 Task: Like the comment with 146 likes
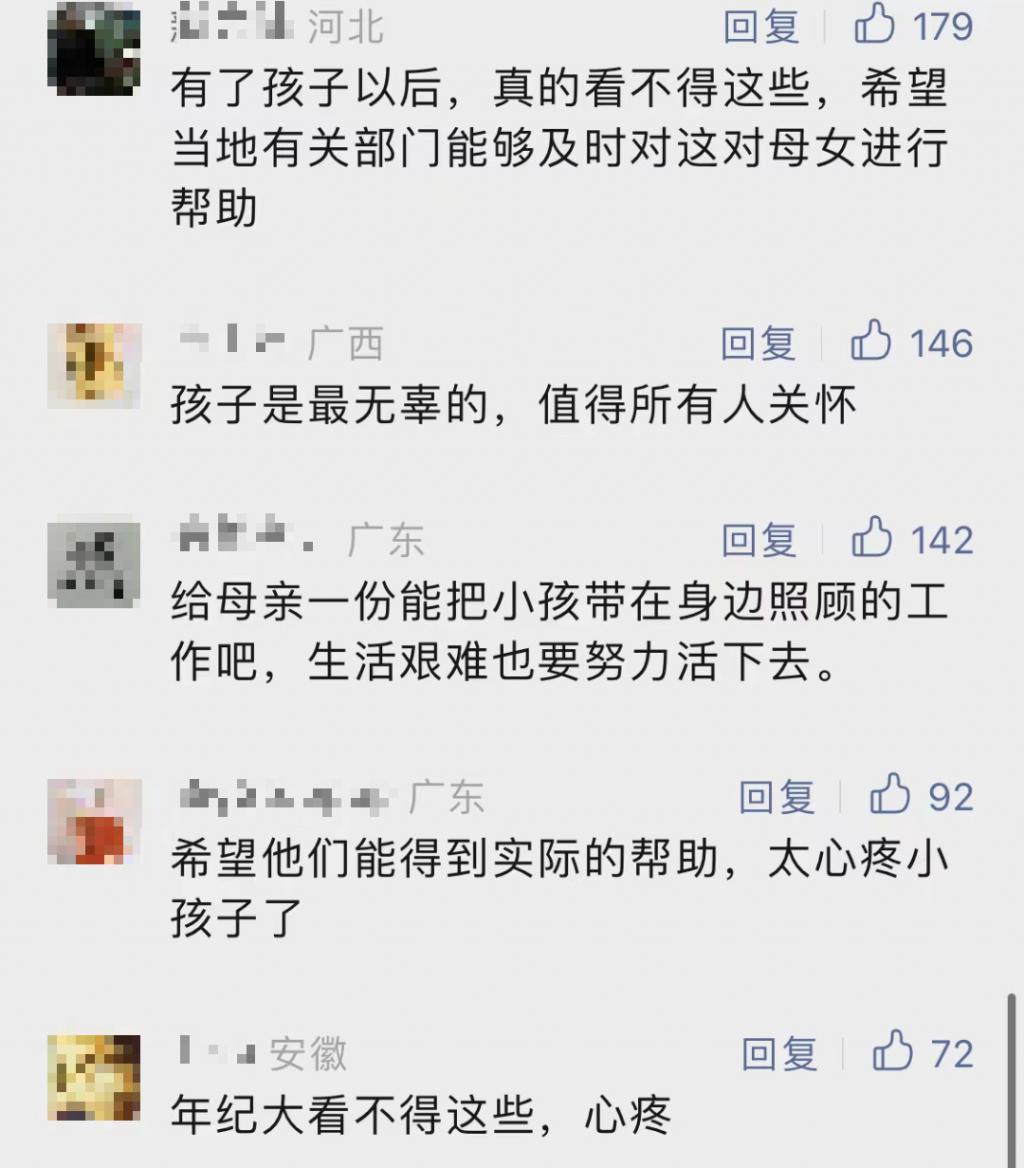tap(871, 341)
